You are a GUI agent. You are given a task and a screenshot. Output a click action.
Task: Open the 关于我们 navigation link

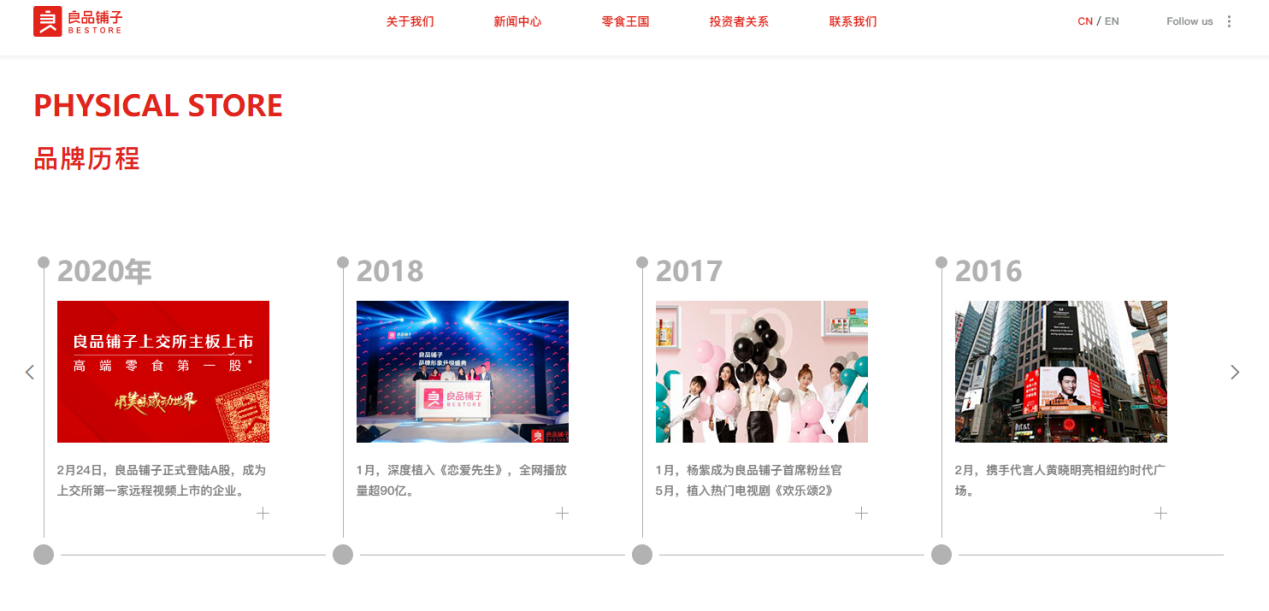point(410,22)
